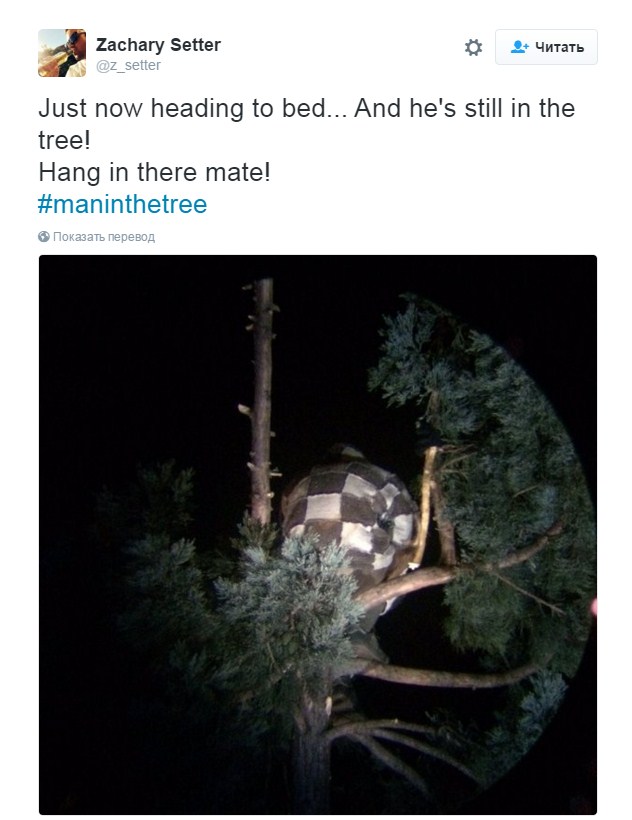Tap Показать перевод to translate the tweet
632x820 pixels.
click(97, 237)
